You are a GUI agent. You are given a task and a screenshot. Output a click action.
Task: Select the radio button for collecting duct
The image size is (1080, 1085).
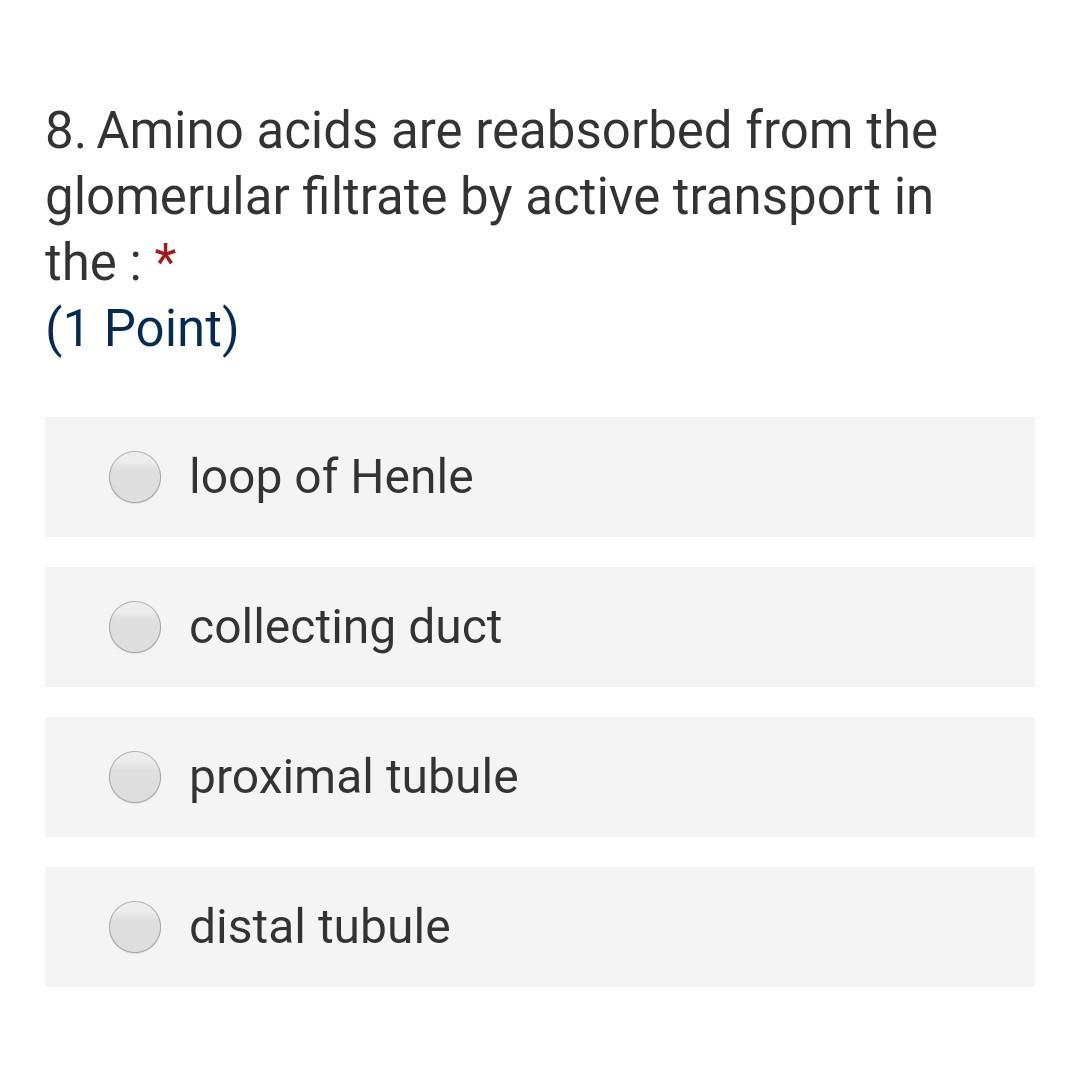click(135, 627)
